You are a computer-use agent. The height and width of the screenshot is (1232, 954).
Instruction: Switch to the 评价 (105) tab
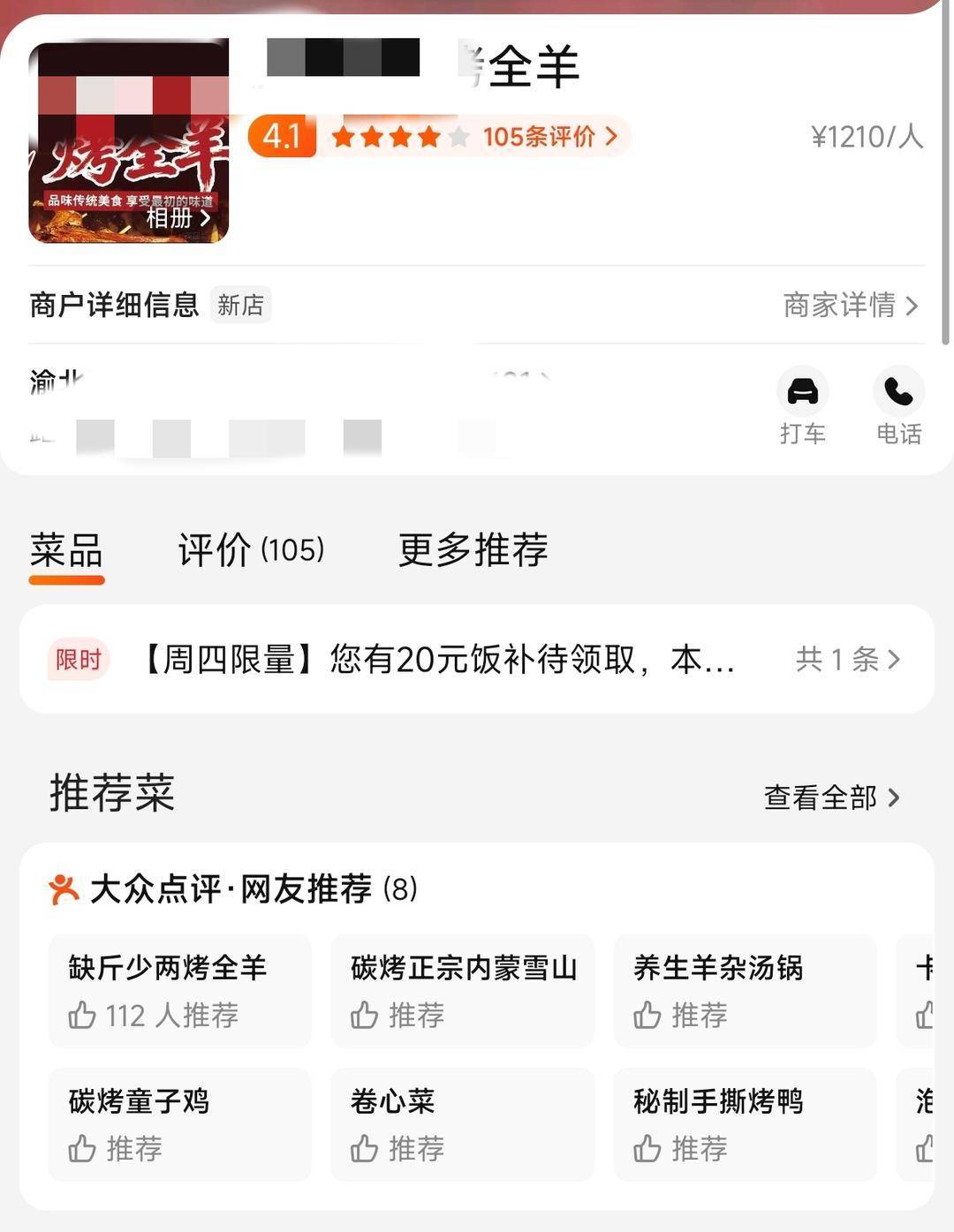tap(250, 549)
